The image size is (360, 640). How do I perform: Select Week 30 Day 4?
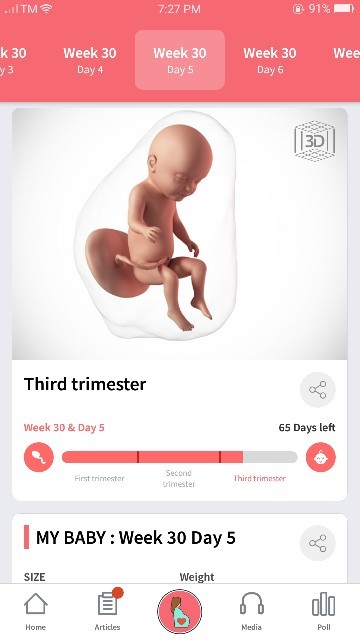click(x=90, y=60)
